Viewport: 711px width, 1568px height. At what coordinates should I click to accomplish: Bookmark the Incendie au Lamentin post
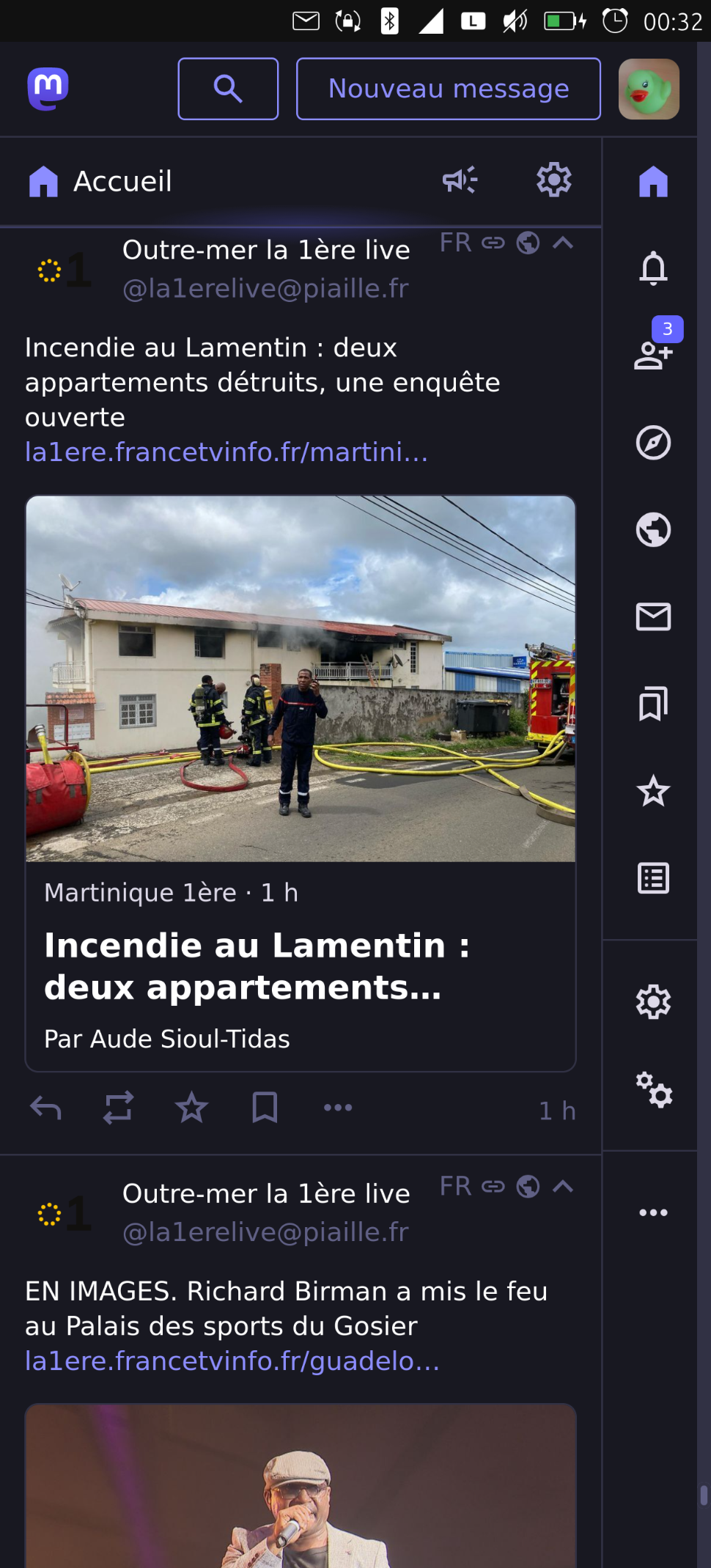(265, 1108)
